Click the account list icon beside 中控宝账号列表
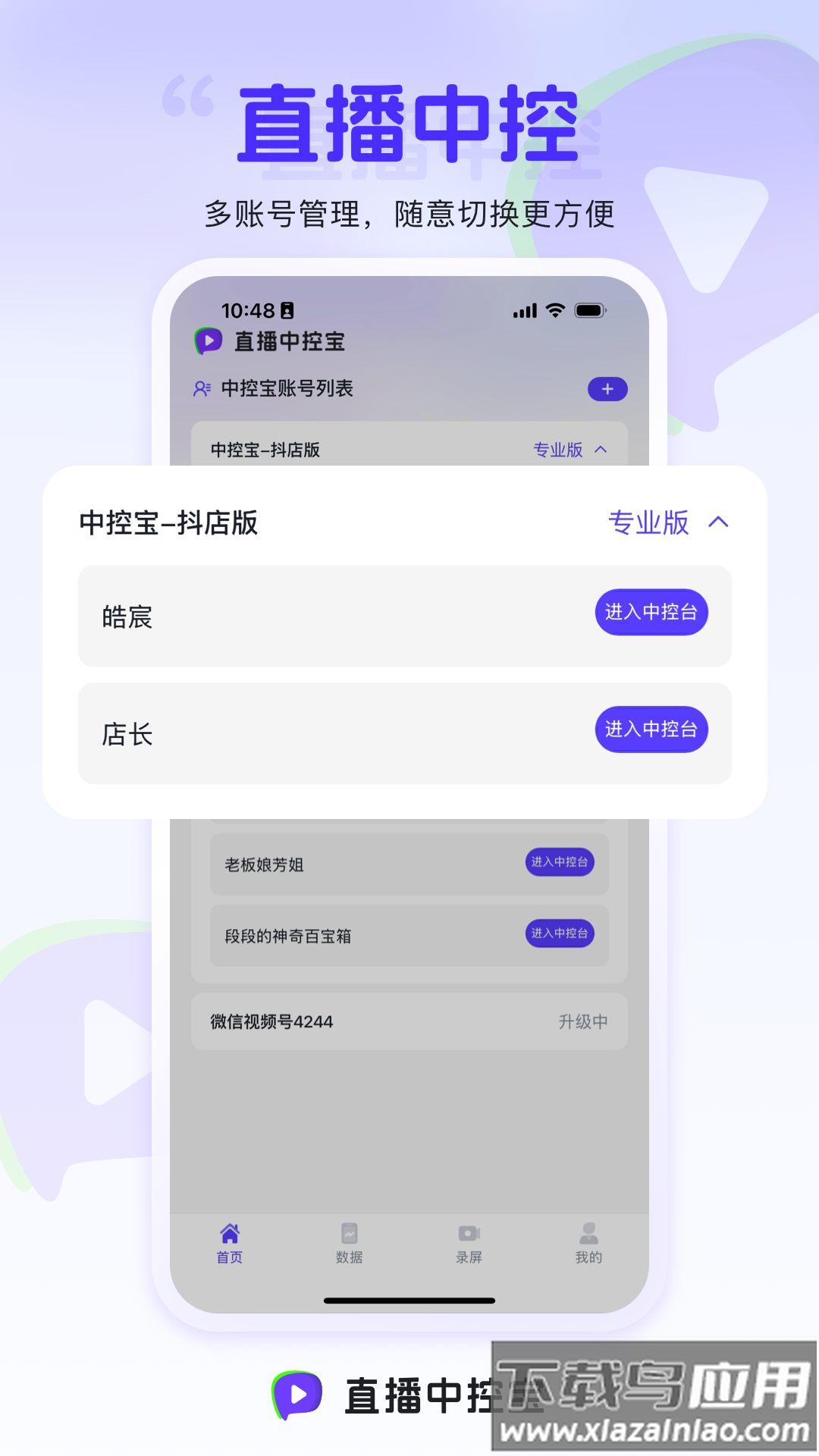This screenshot has height=1456, width=819. [200, 389]
